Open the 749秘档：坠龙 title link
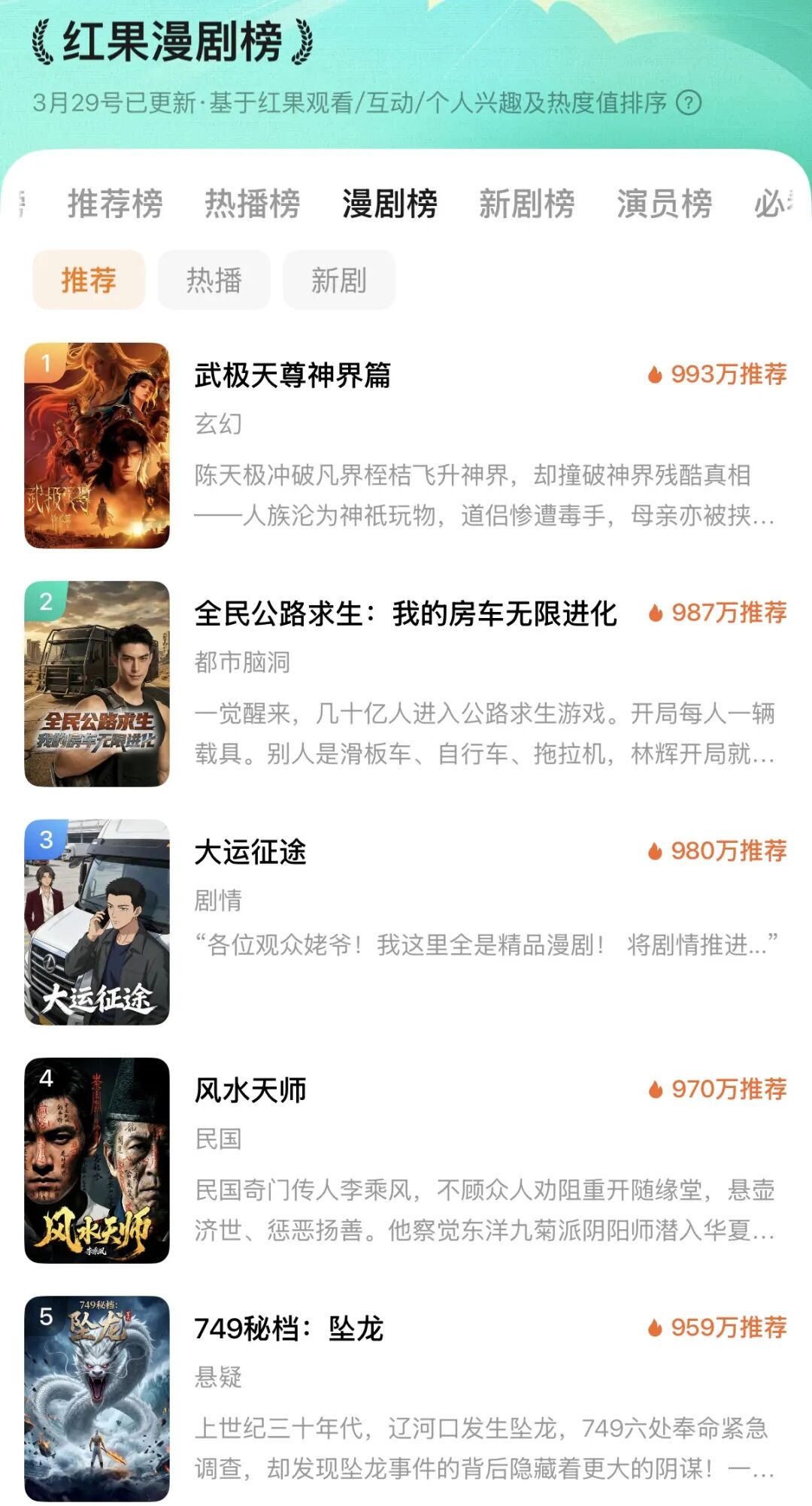 [289, 1327]
